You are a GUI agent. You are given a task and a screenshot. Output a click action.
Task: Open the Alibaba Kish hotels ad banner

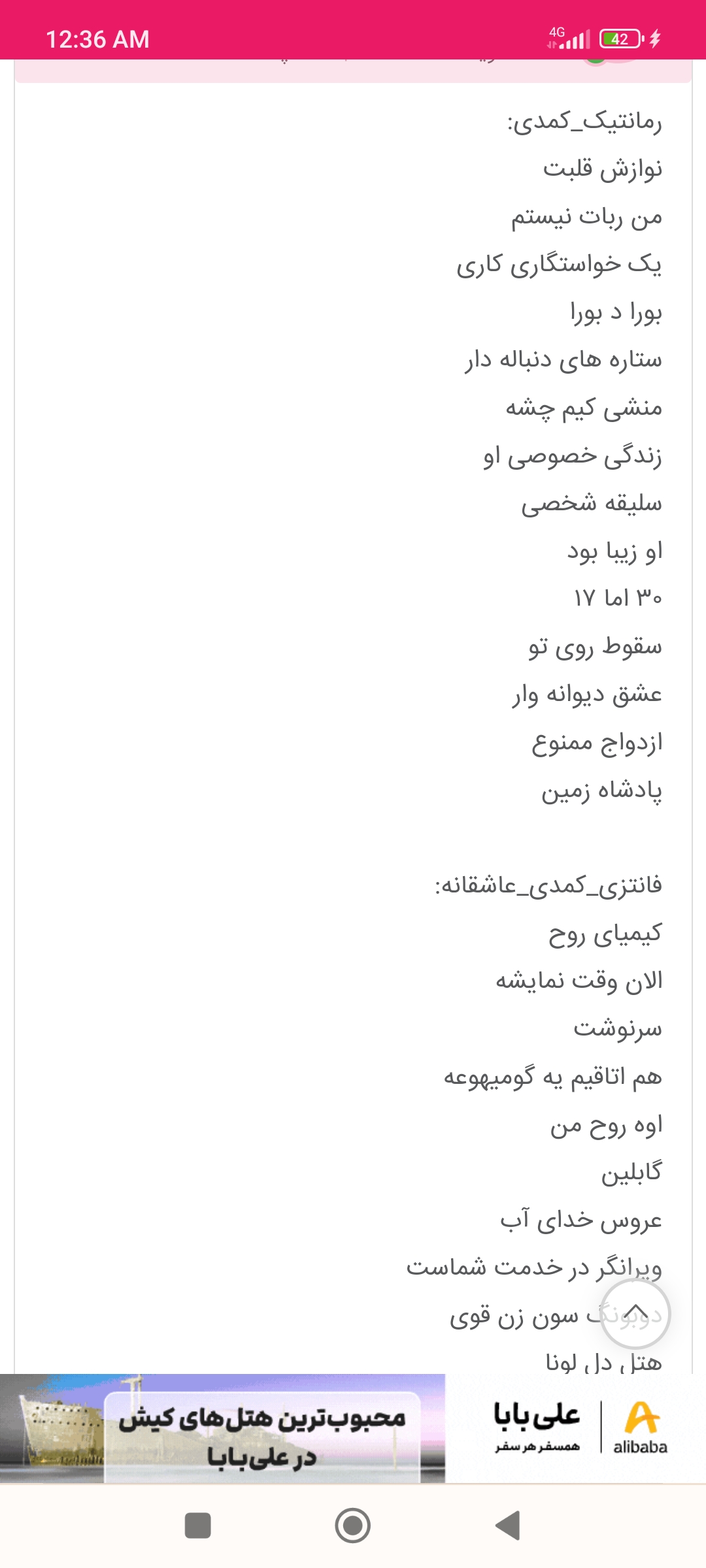[353, 1428]
